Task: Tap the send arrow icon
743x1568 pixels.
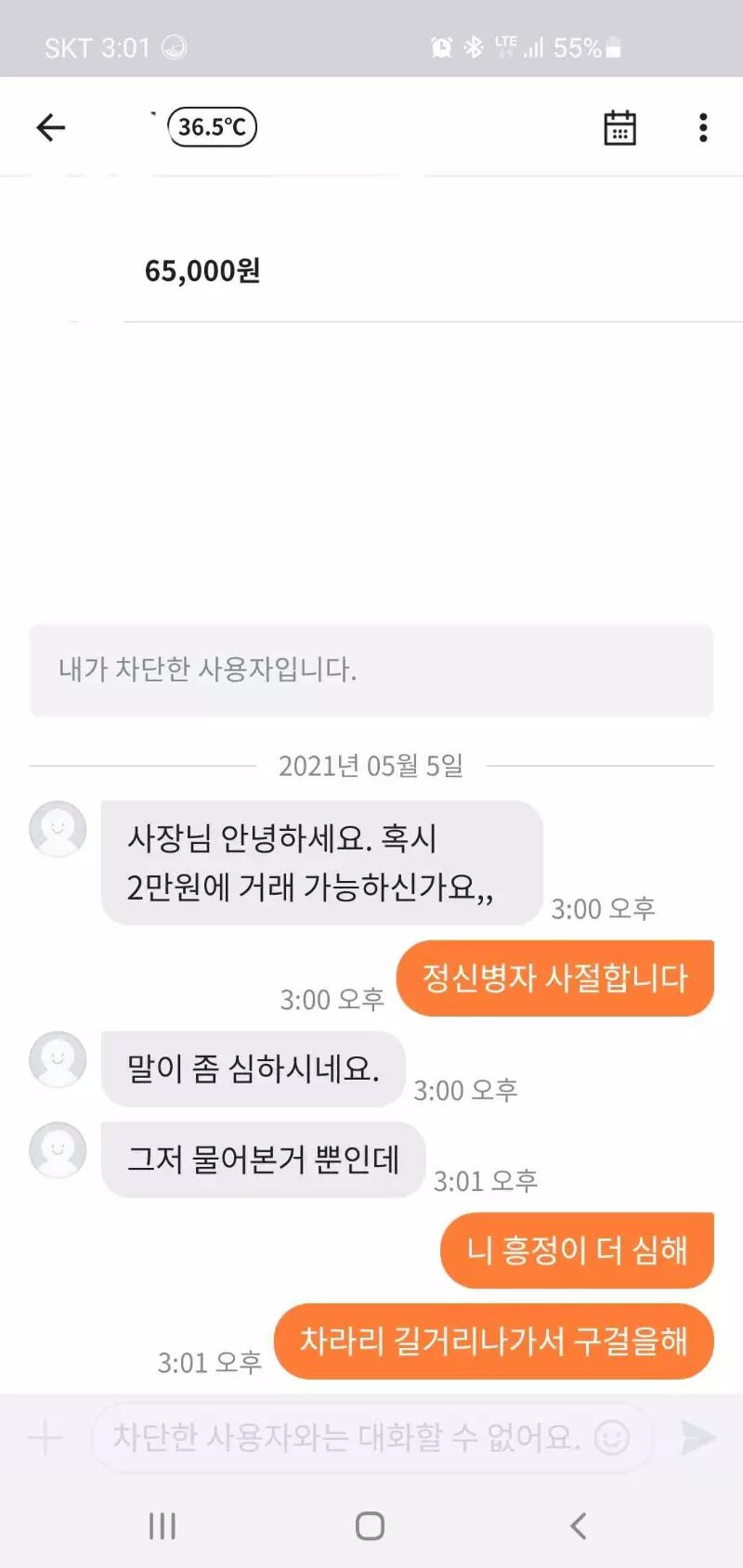Action: (x=697, y=1437)
